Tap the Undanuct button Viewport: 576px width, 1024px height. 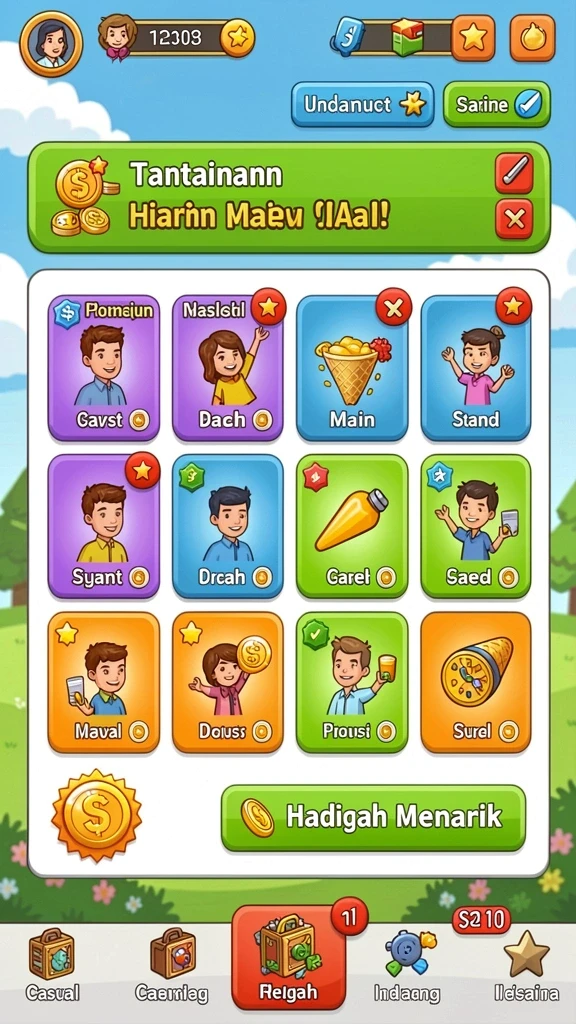pos(362,104)
